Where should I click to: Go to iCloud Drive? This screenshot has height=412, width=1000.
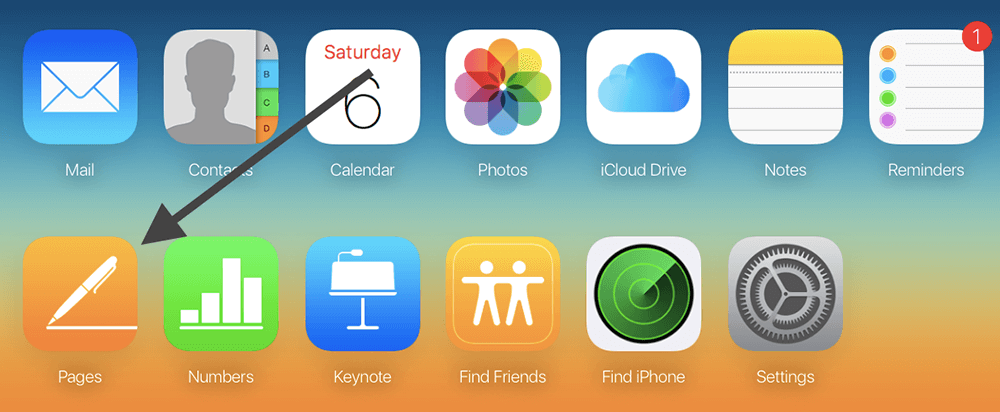pyautogui.click(x=643, y=87)
